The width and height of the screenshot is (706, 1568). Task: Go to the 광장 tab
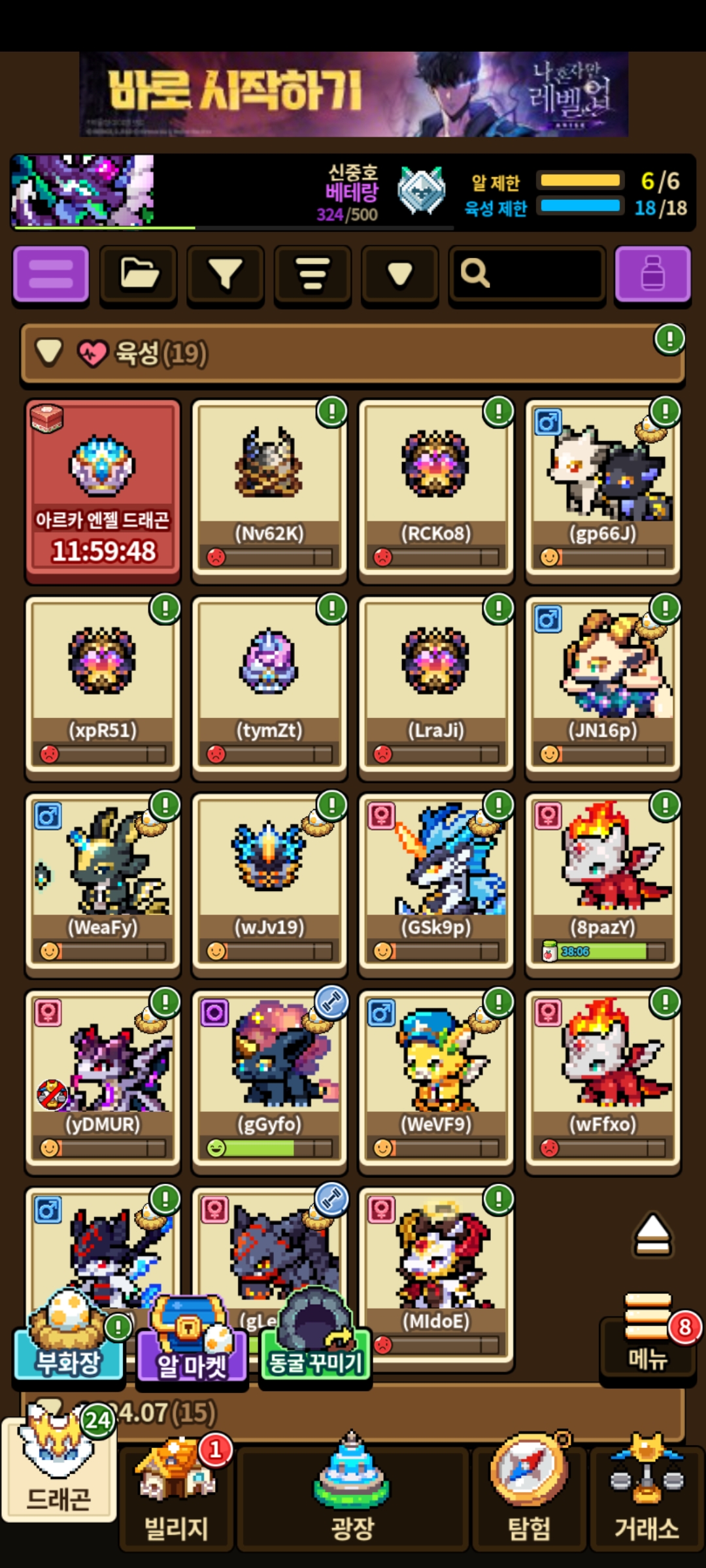[x=353, y=1495]
